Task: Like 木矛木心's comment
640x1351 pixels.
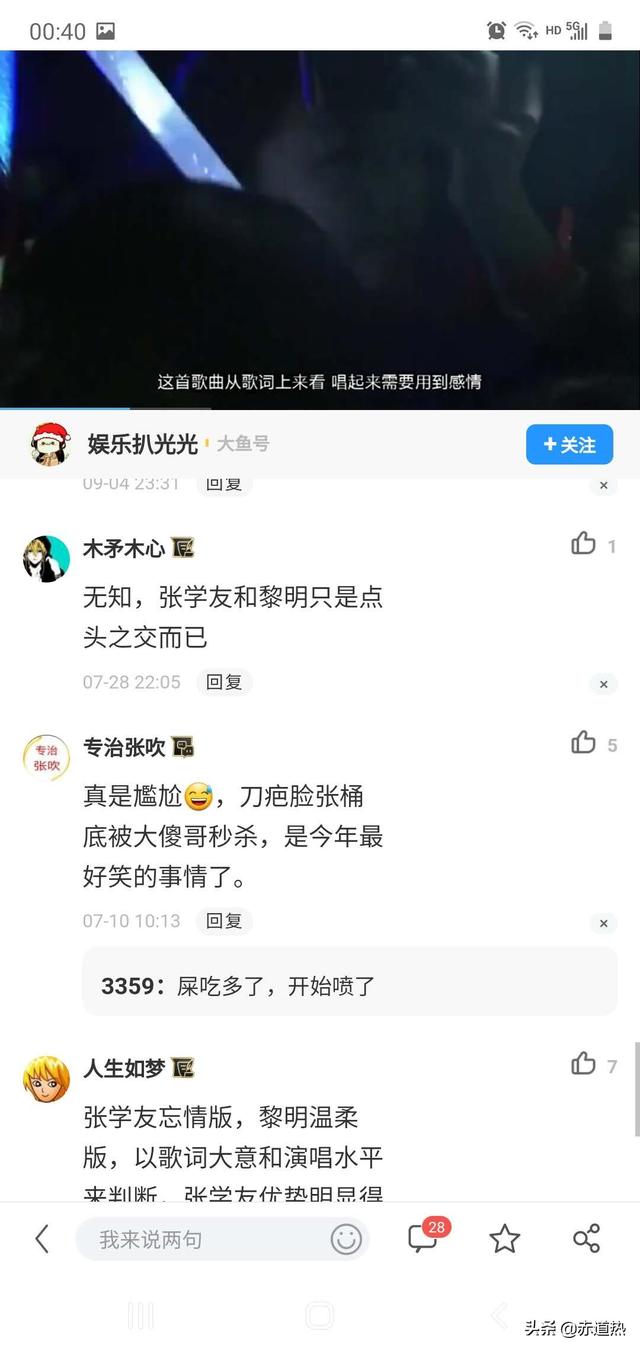Action: click(584, 544)
